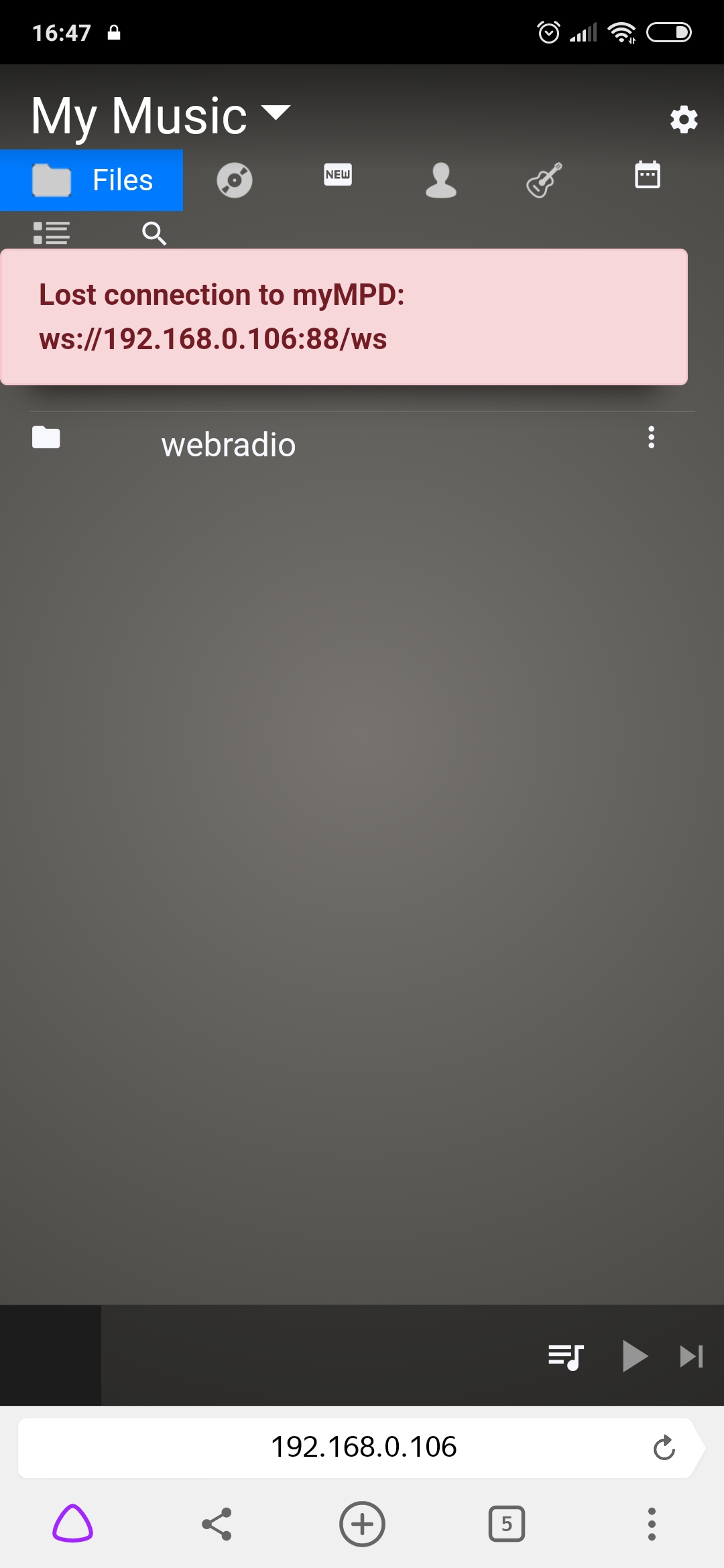
Task: Switch to the albums disc tab
Action: pos(235,180)
